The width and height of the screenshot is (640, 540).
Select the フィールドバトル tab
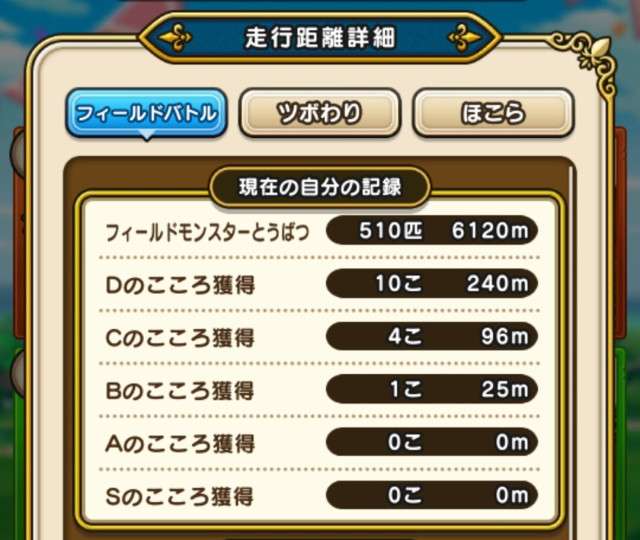[147, 113]
